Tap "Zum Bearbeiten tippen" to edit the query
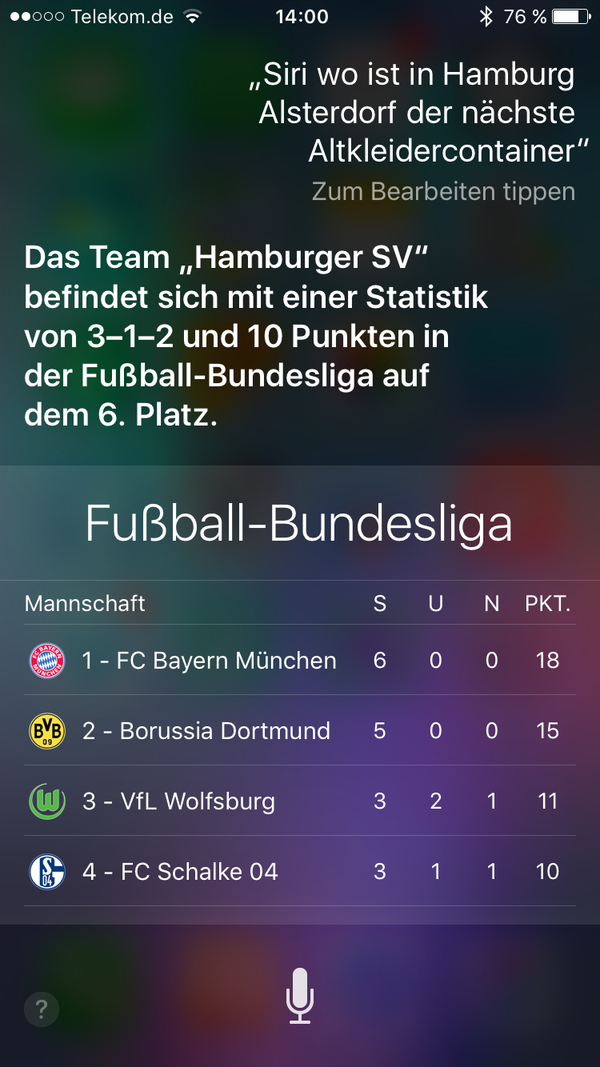 click(443, 191)
